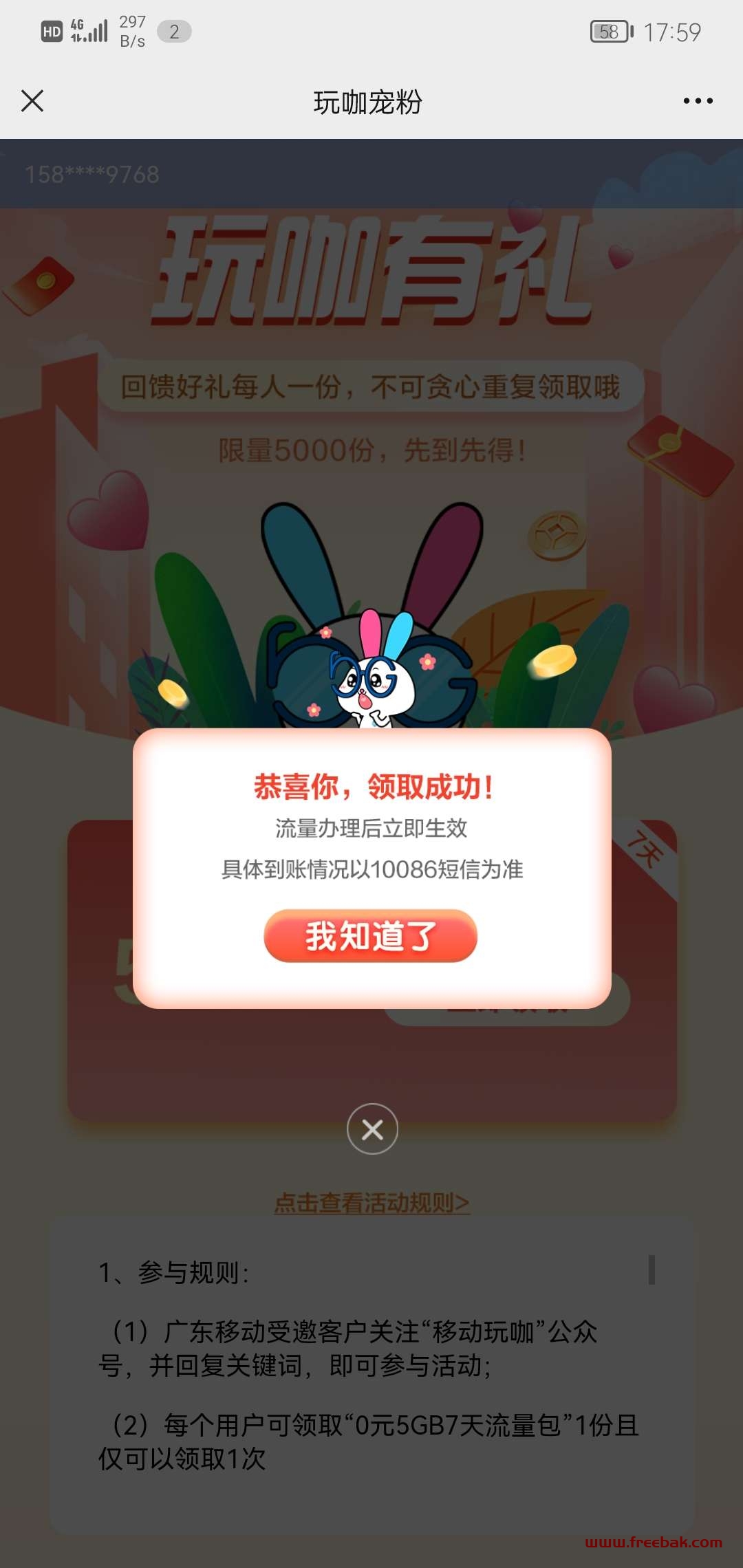Open 点击查看活动规则 link
743x1568 pixels.
pyautogui.click(x=371, y=1203)
